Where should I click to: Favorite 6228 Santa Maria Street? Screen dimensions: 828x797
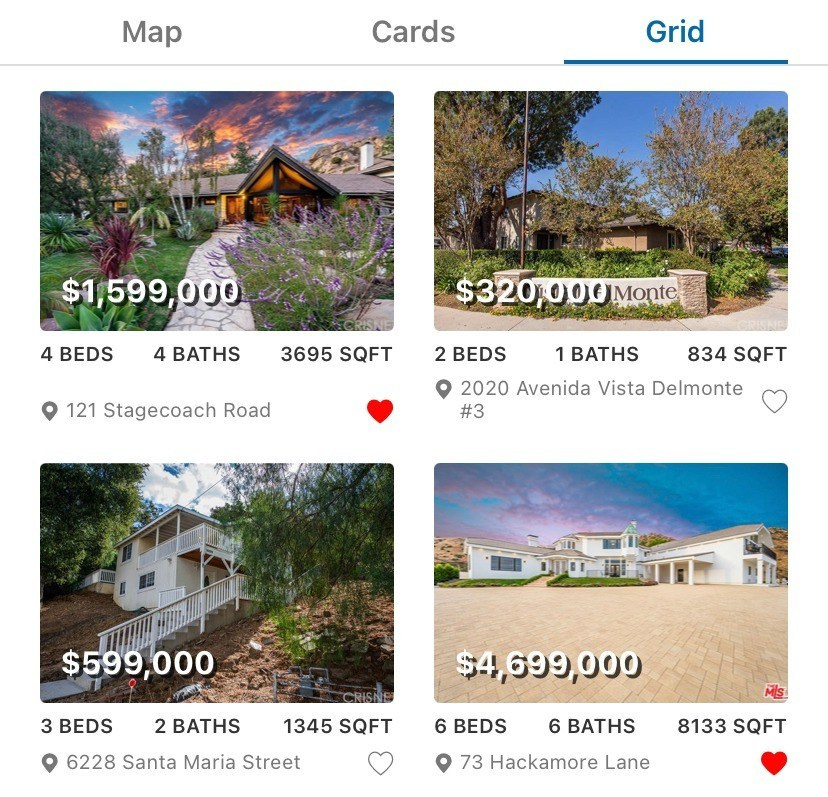380,763
